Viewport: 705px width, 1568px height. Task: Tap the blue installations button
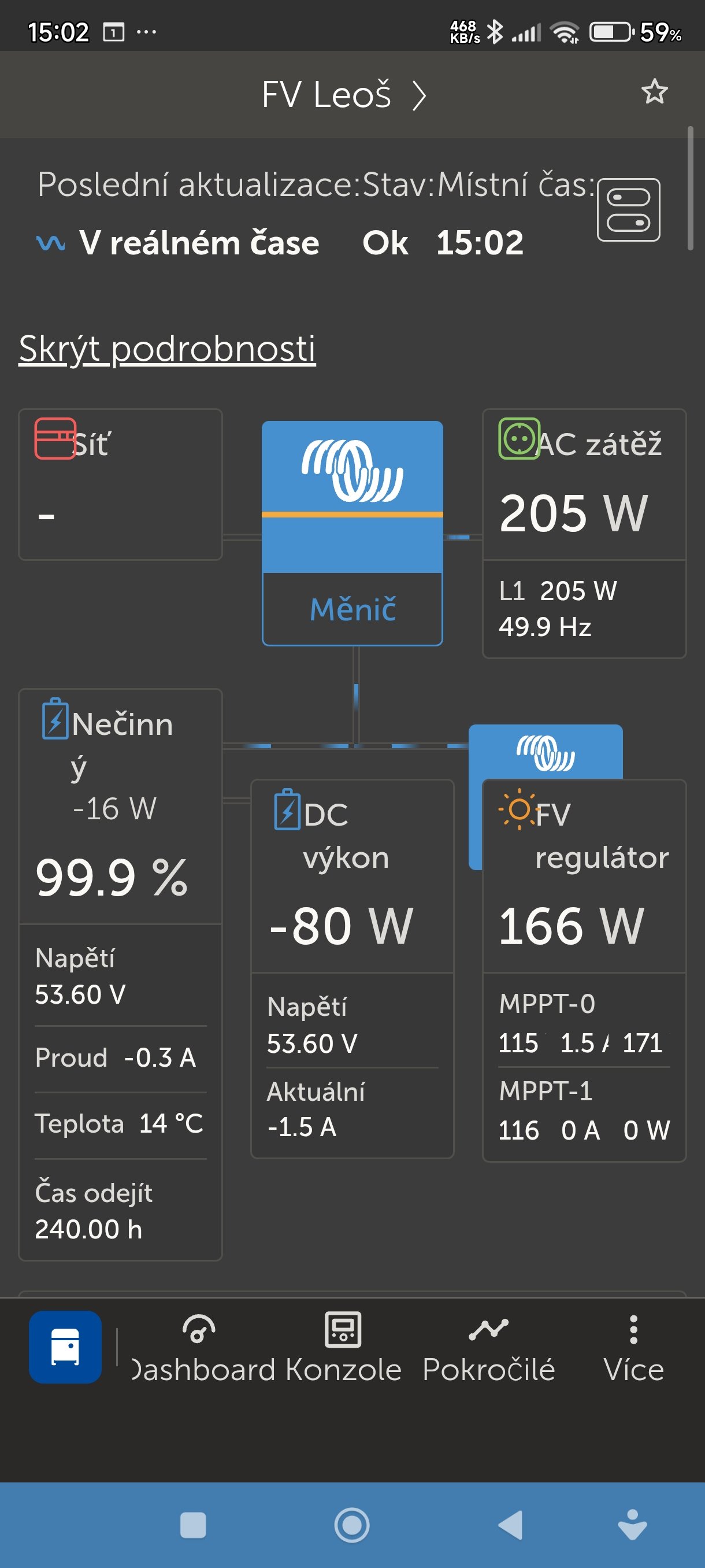[65, 1347]
